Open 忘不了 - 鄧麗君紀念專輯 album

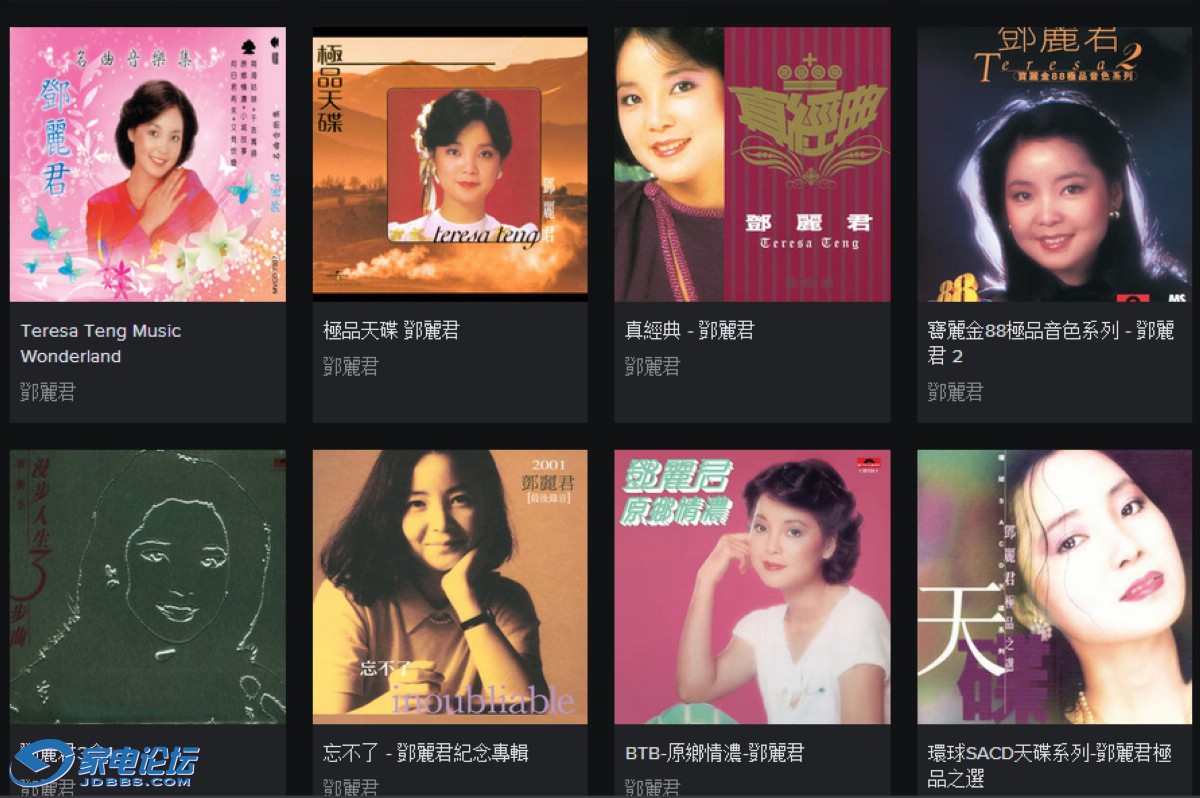[x=450, y=587]
